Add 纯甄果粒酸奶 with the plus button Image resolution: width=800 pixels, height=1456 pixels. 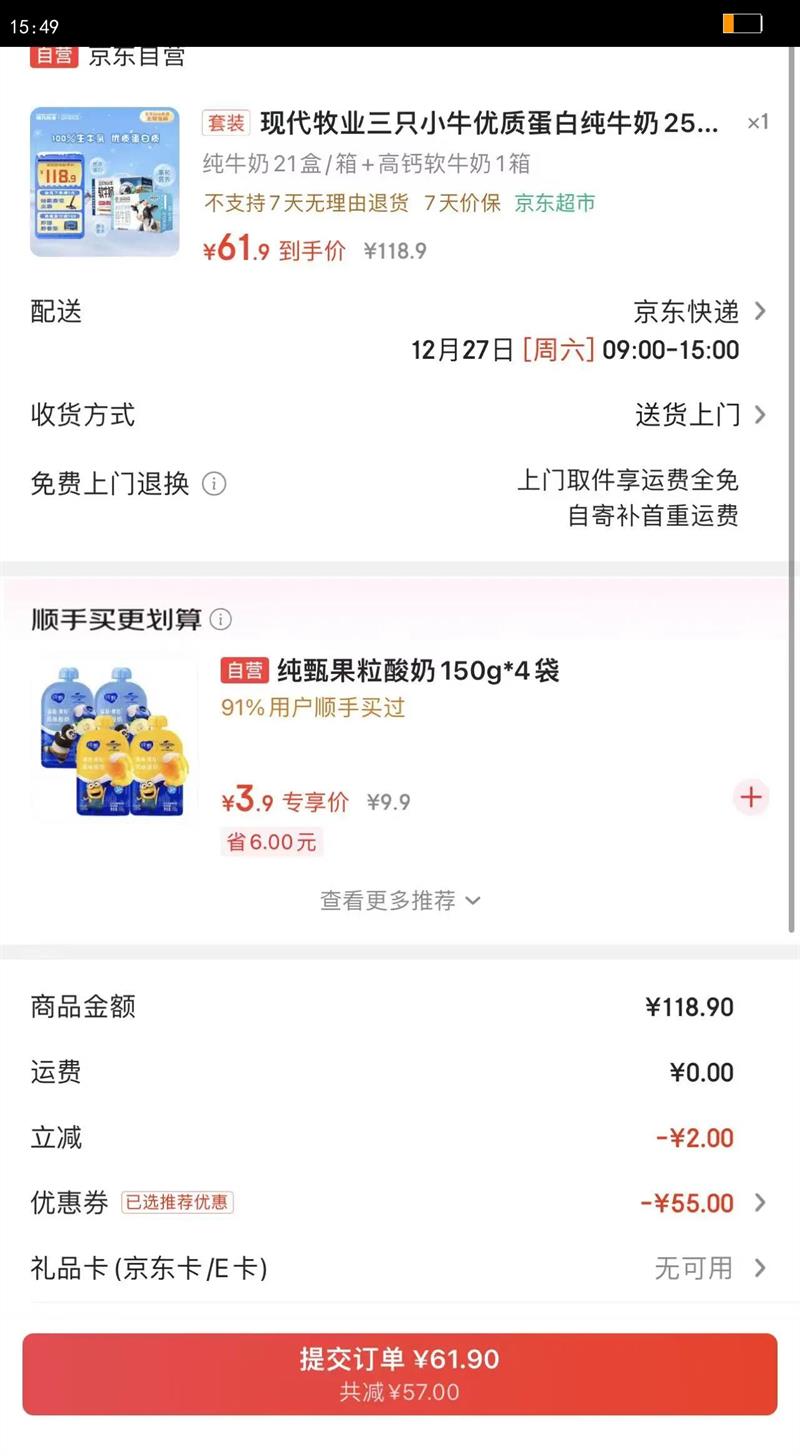point(751,797)
